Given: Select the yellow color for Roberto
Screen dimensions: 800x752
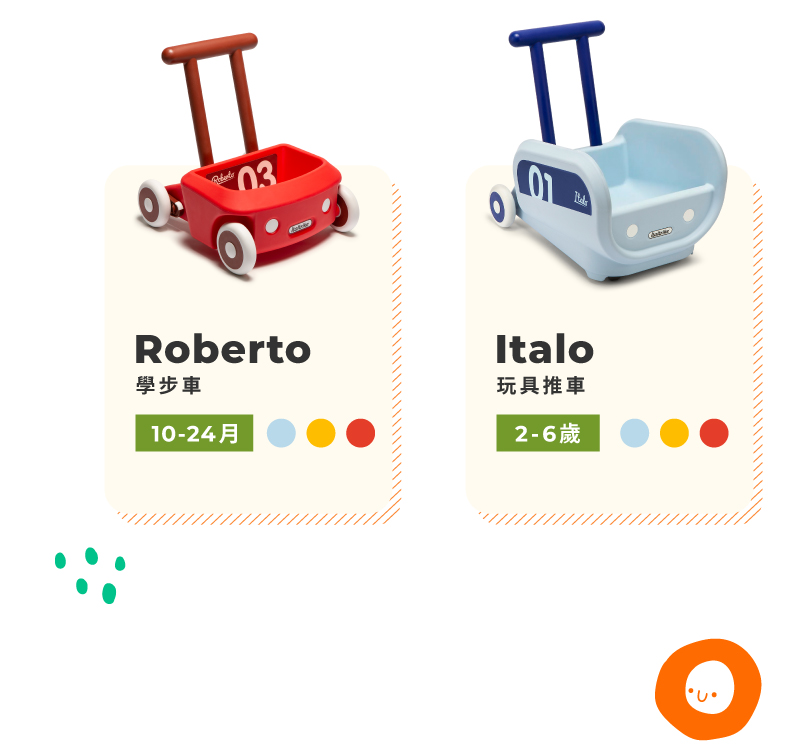Looking at the screenshot, I should pos(320,433).
